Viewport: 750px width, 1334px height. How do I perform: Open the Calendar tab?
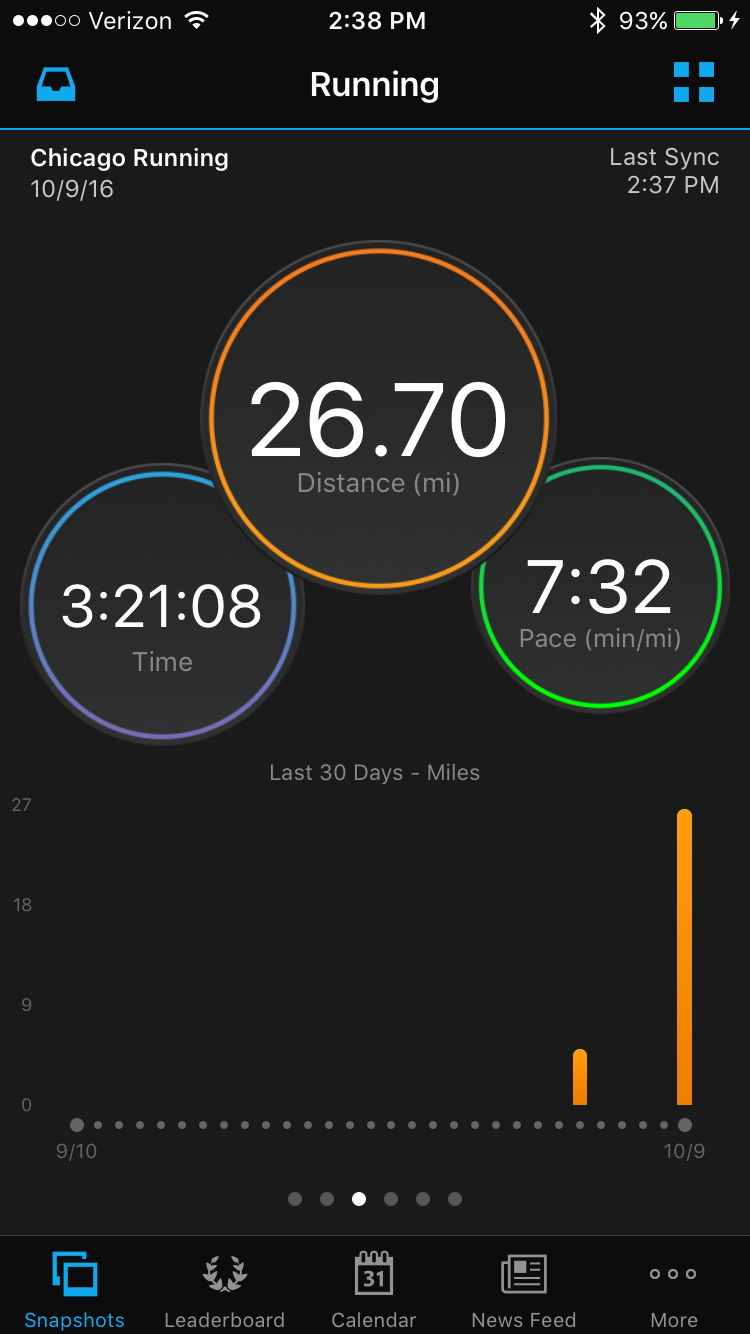374,1291
